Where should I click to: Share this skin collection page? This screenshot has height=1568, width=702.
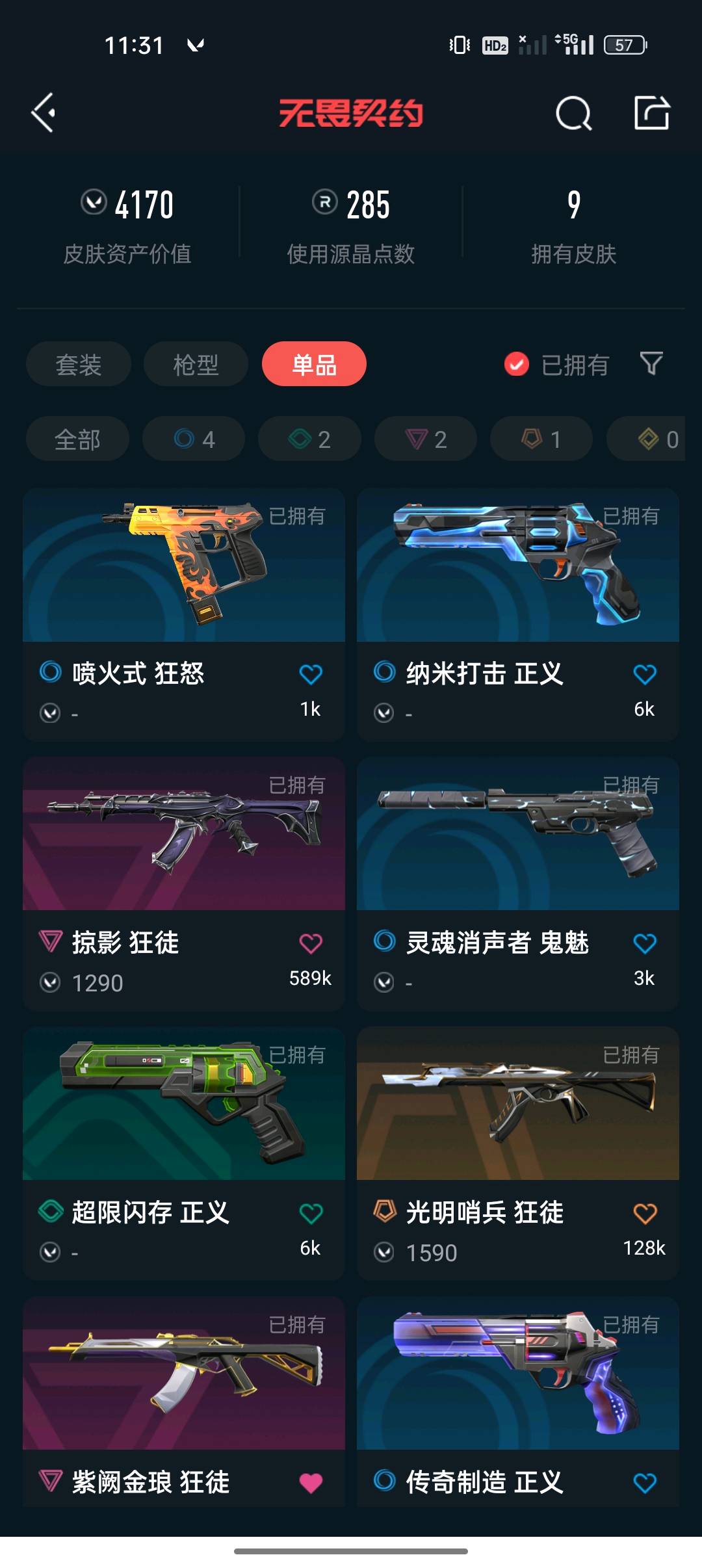(x=651, y=113)
